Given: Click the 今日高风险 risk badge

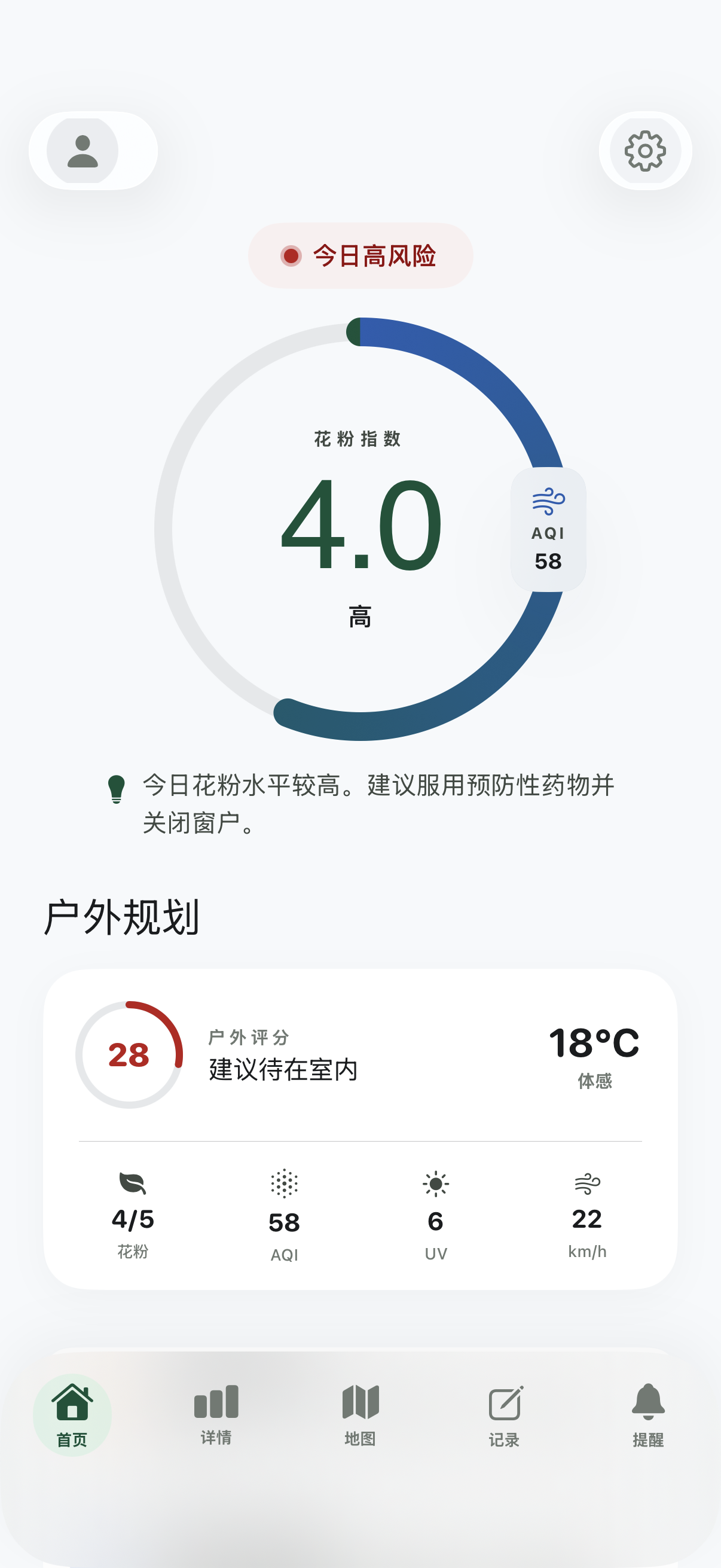Looking at the screenshot, I should pos(360,257).
